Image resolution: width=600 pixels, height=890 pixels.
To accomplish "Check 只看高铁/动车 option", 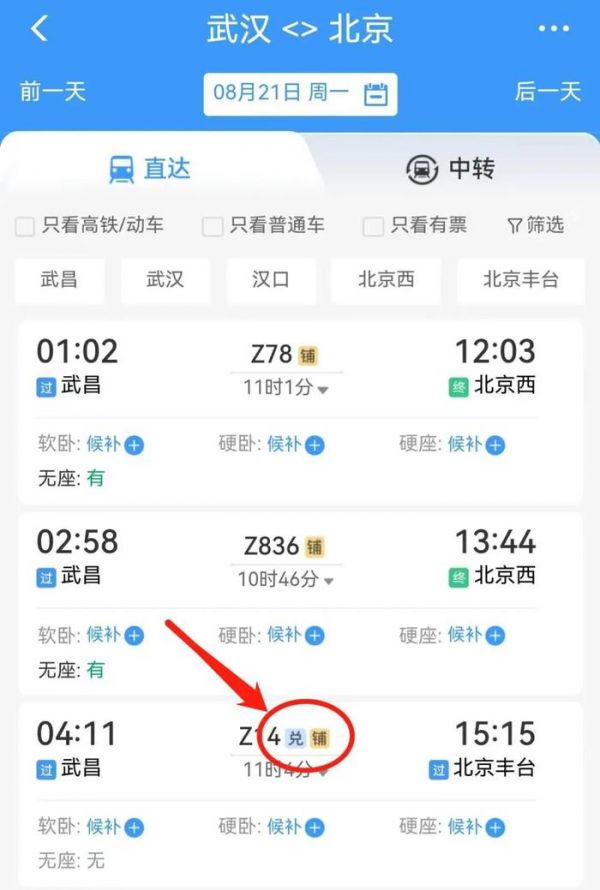I will point(24,227).
